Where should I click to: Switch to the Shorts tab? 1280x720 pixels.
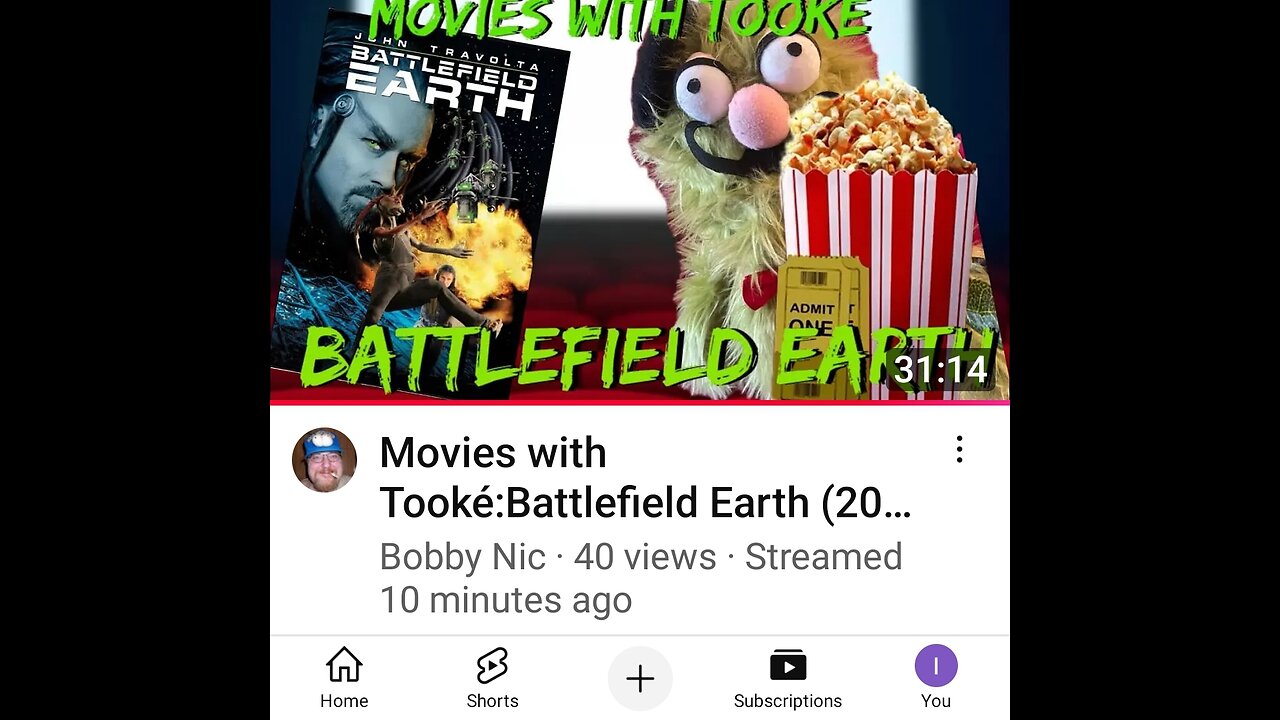[x=492, y=678]
